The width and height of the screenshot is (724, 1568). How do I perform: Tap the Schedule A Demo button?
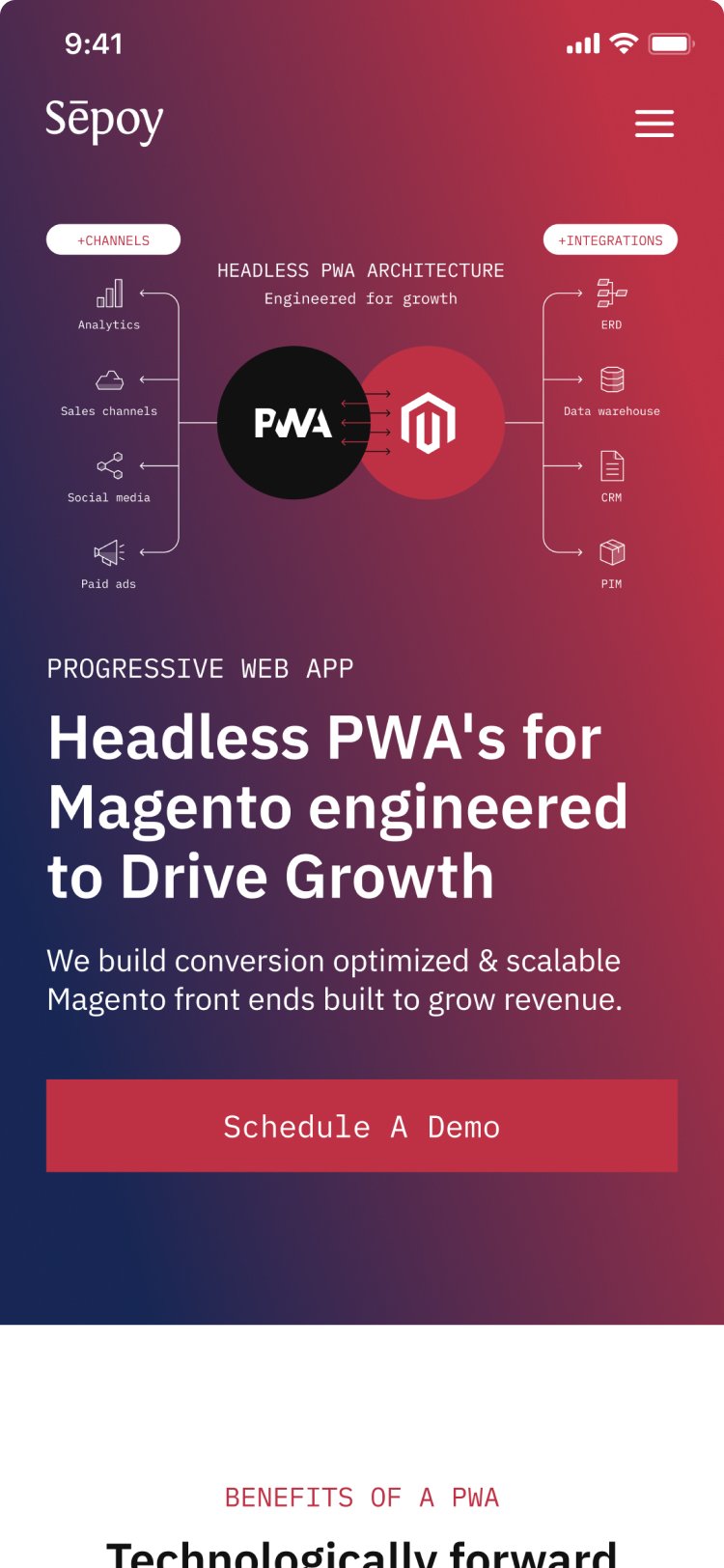(x=362, y=1126)
